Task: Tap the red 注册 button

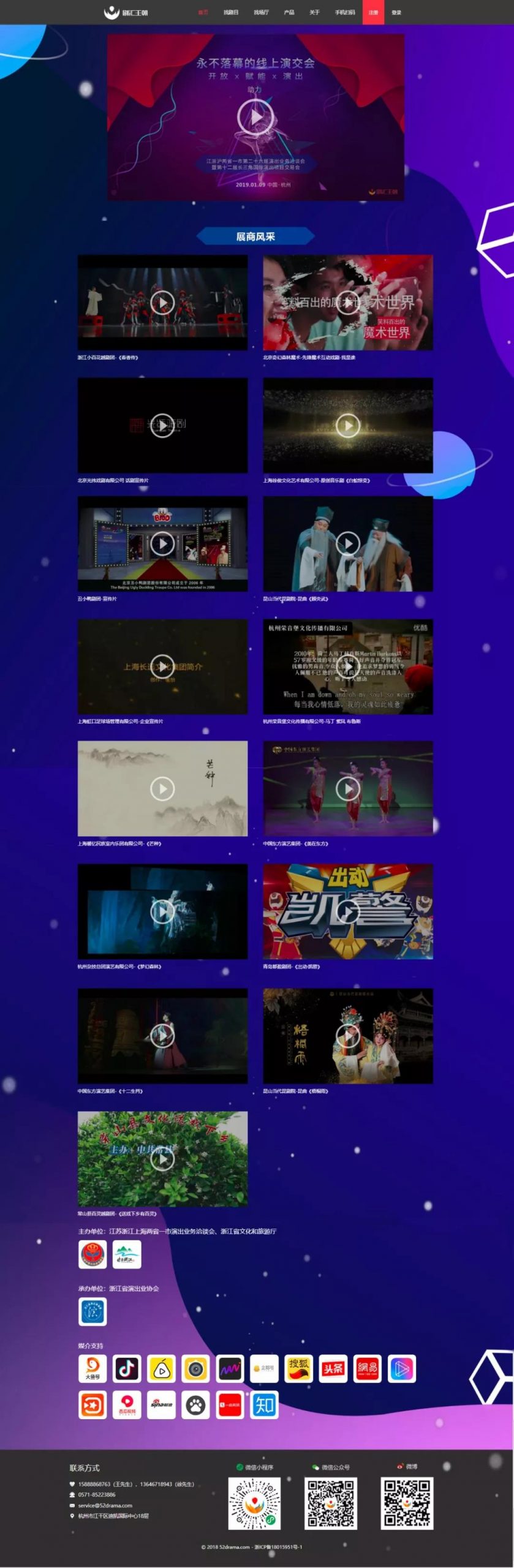Action: coord(373,12)
